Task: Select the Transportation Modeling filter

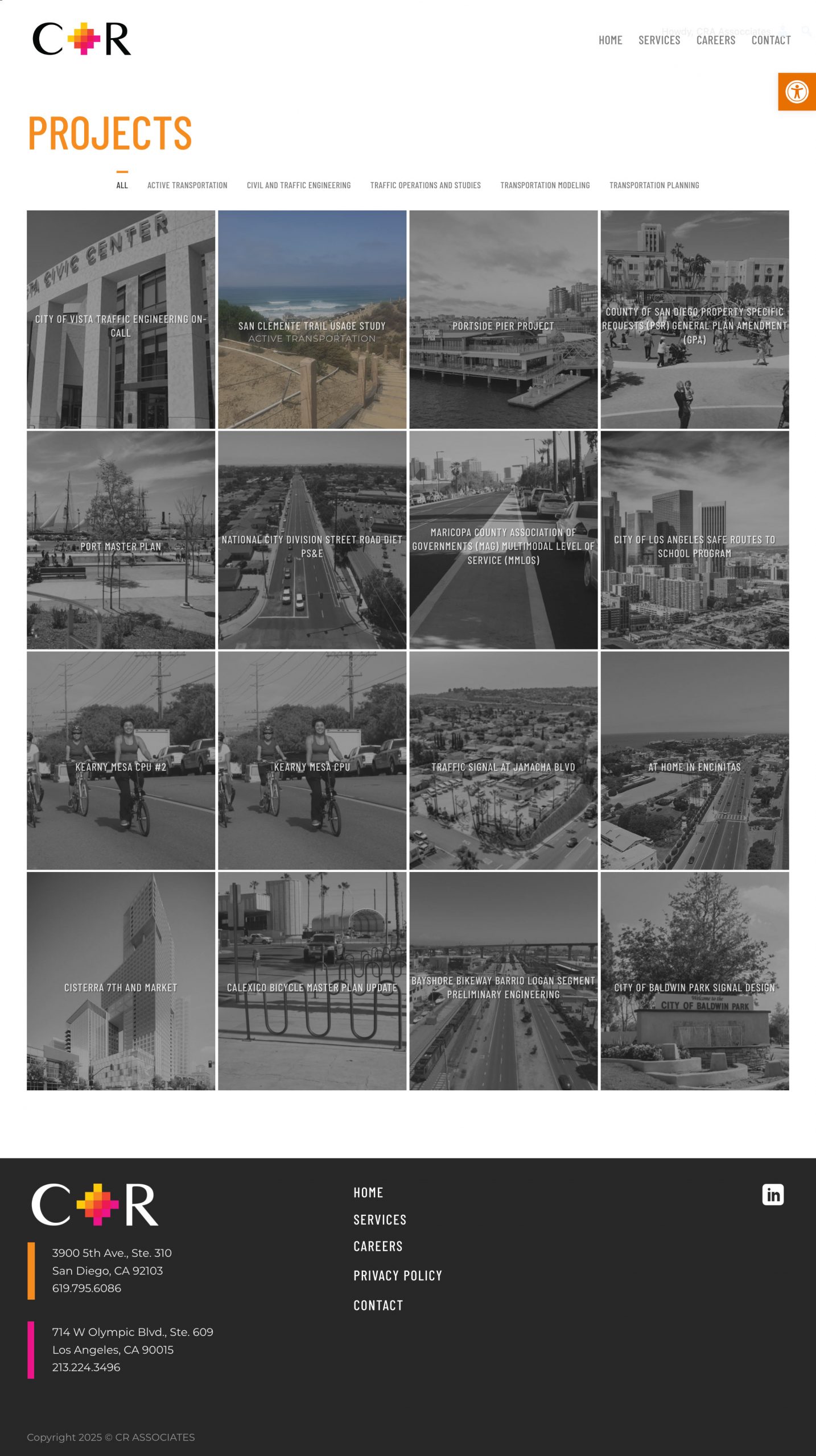Action: tap(545, 185)
